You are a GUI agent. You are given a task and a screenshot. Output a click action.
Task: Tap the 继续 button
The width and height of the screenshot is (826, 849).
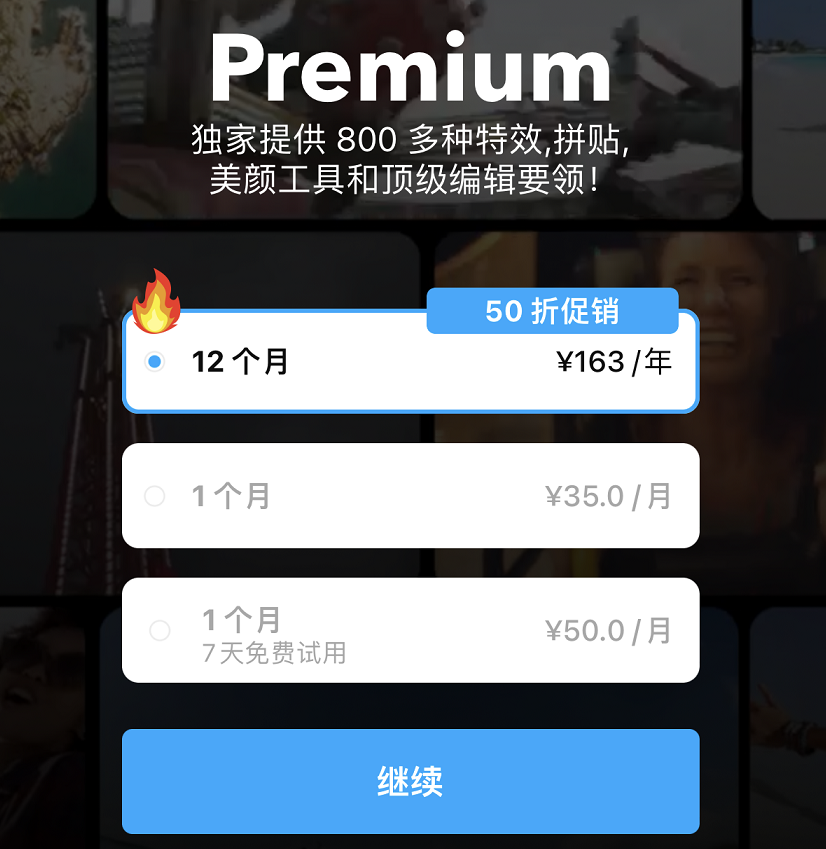410,781
